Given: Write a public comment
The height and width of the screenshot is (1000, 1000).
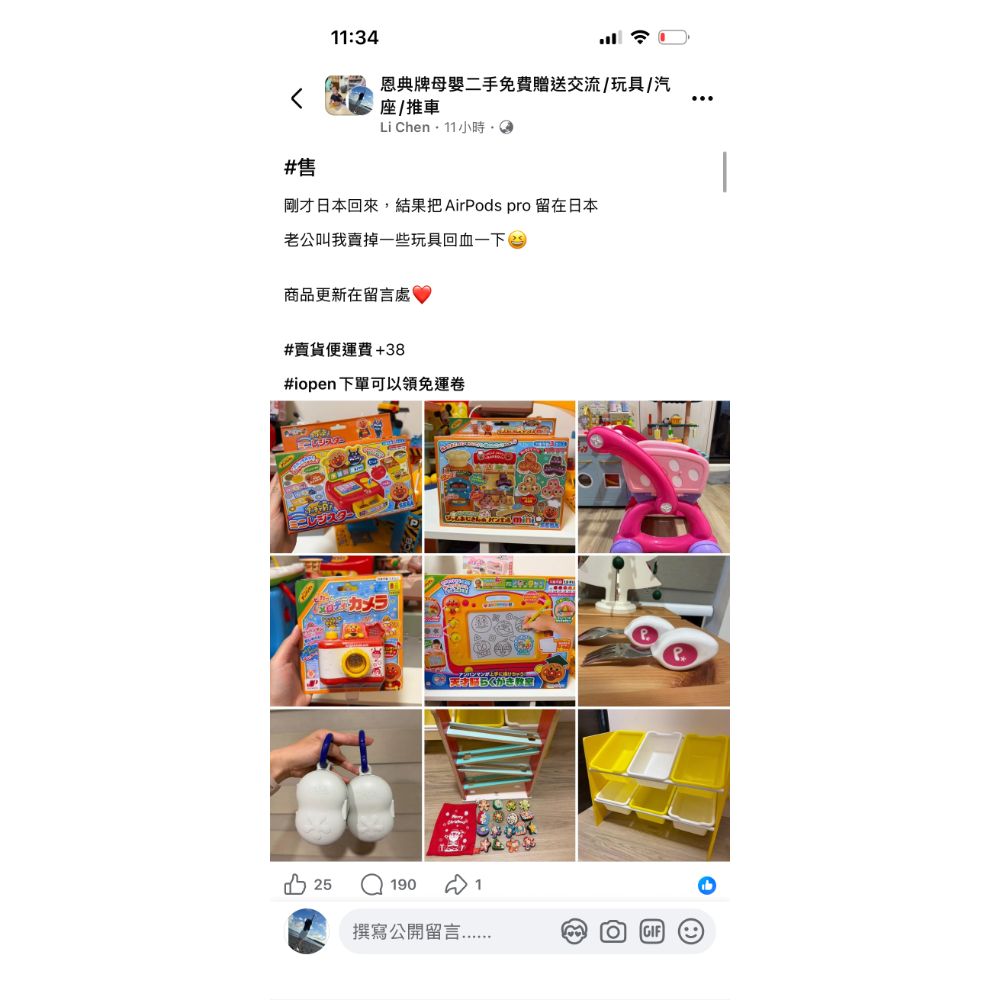Looking at the screenshot, I should [440, 932].
